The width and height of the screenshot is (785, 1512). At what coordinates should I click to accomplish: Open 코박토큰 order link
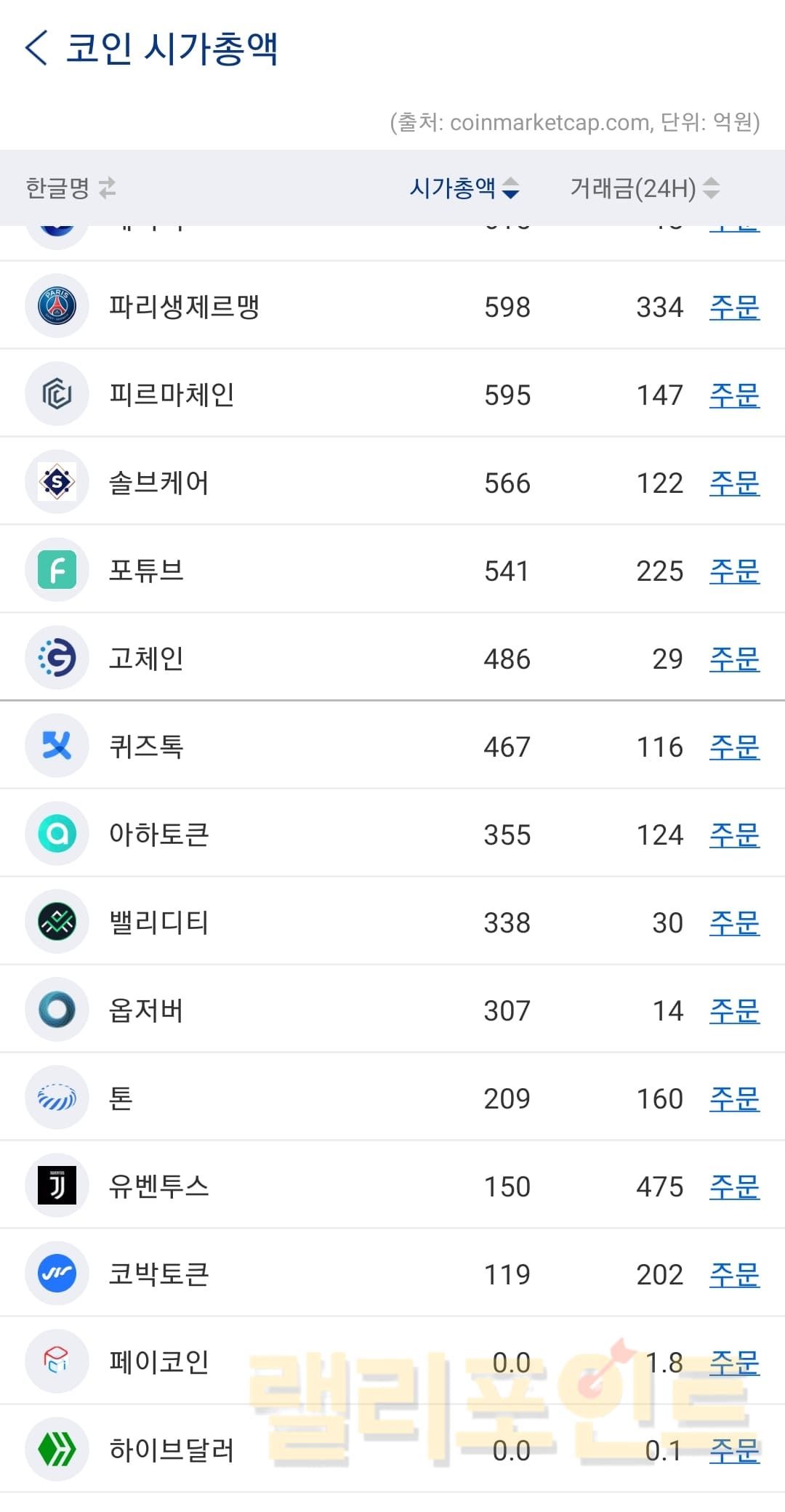coord(734,1274)
